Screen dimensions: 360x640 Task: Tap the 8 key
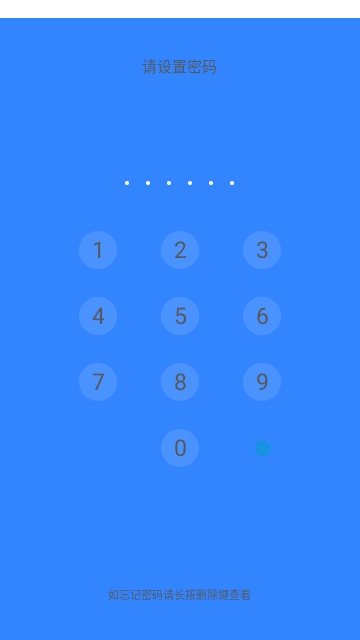point(180,382)
